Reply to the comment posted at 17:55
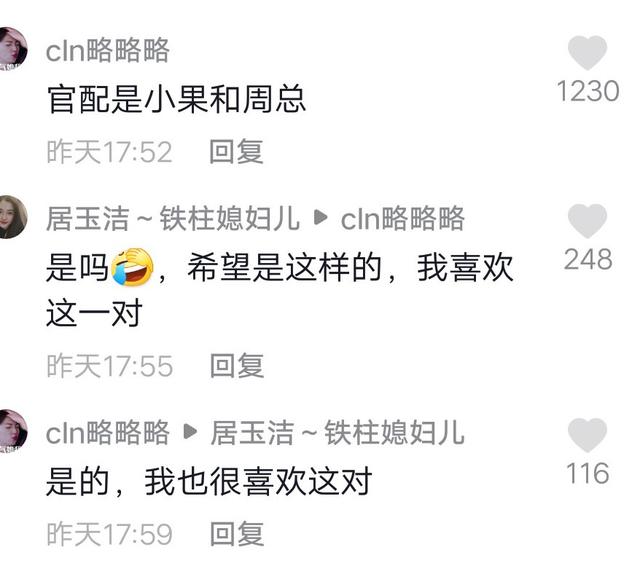The width and height of the screenshot is (640, 566). pyautogui.click(x=236, y=366)
